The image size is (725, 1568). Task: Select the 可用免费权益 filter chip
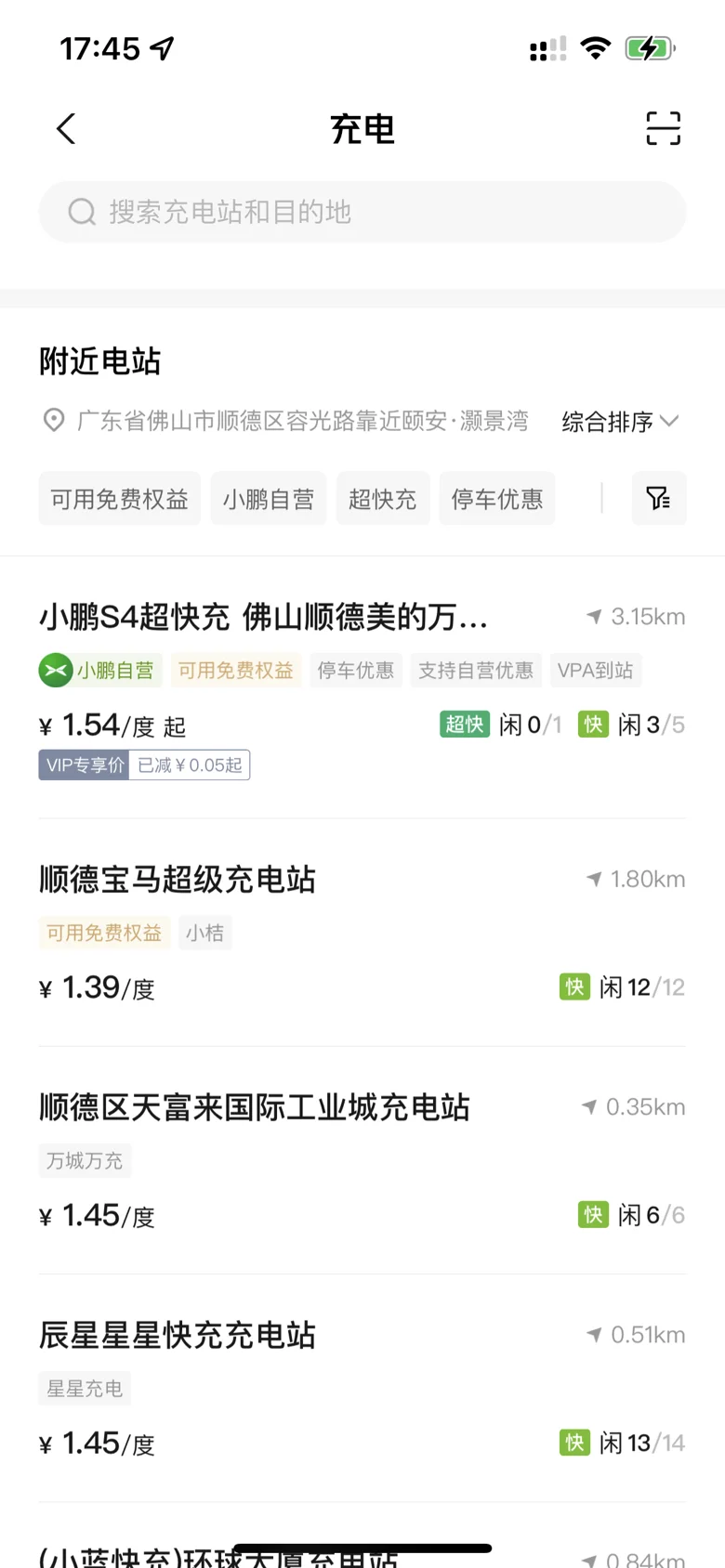click(120, 499)
